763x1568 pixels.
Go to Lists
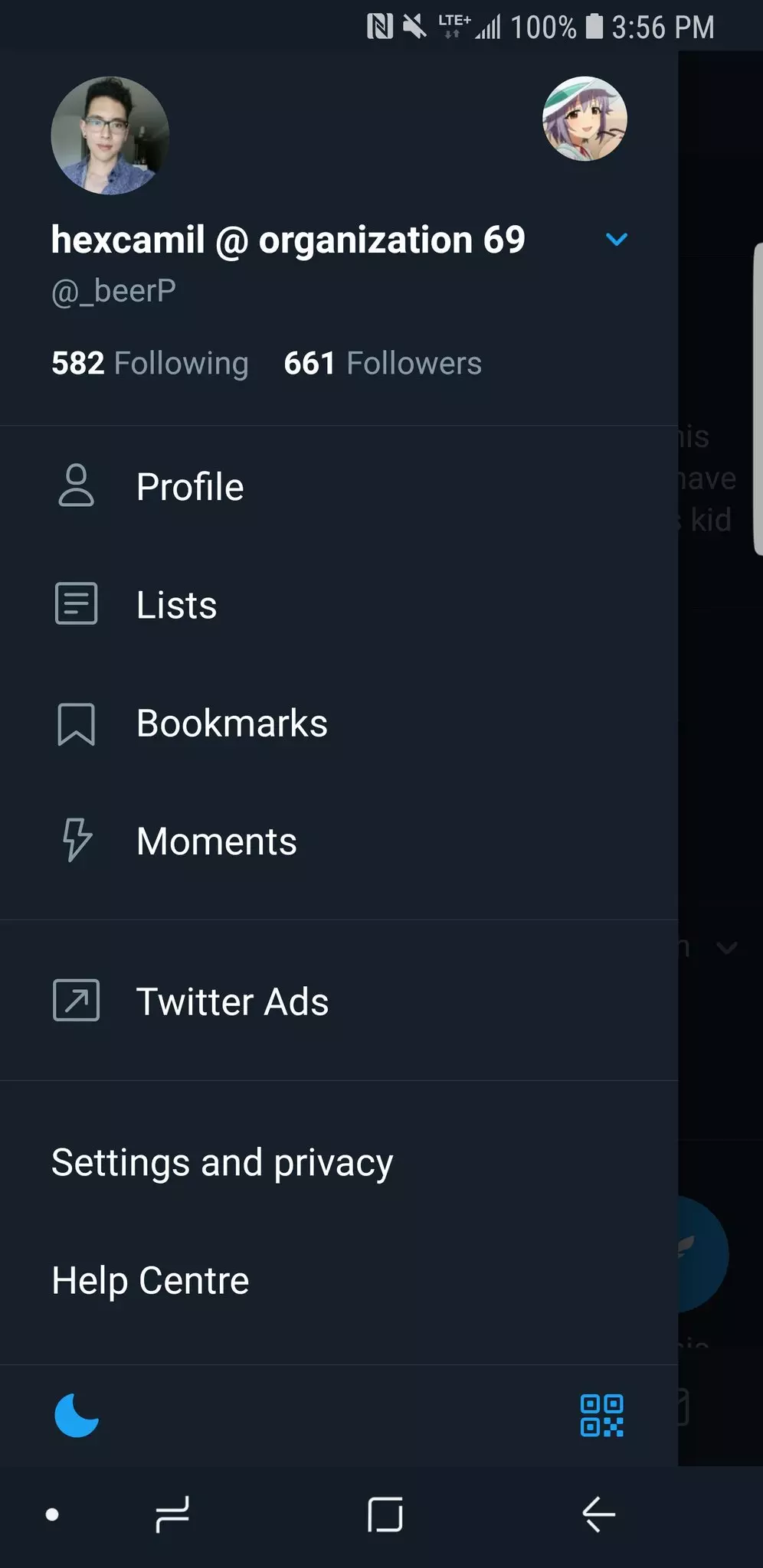pos(176,605)
